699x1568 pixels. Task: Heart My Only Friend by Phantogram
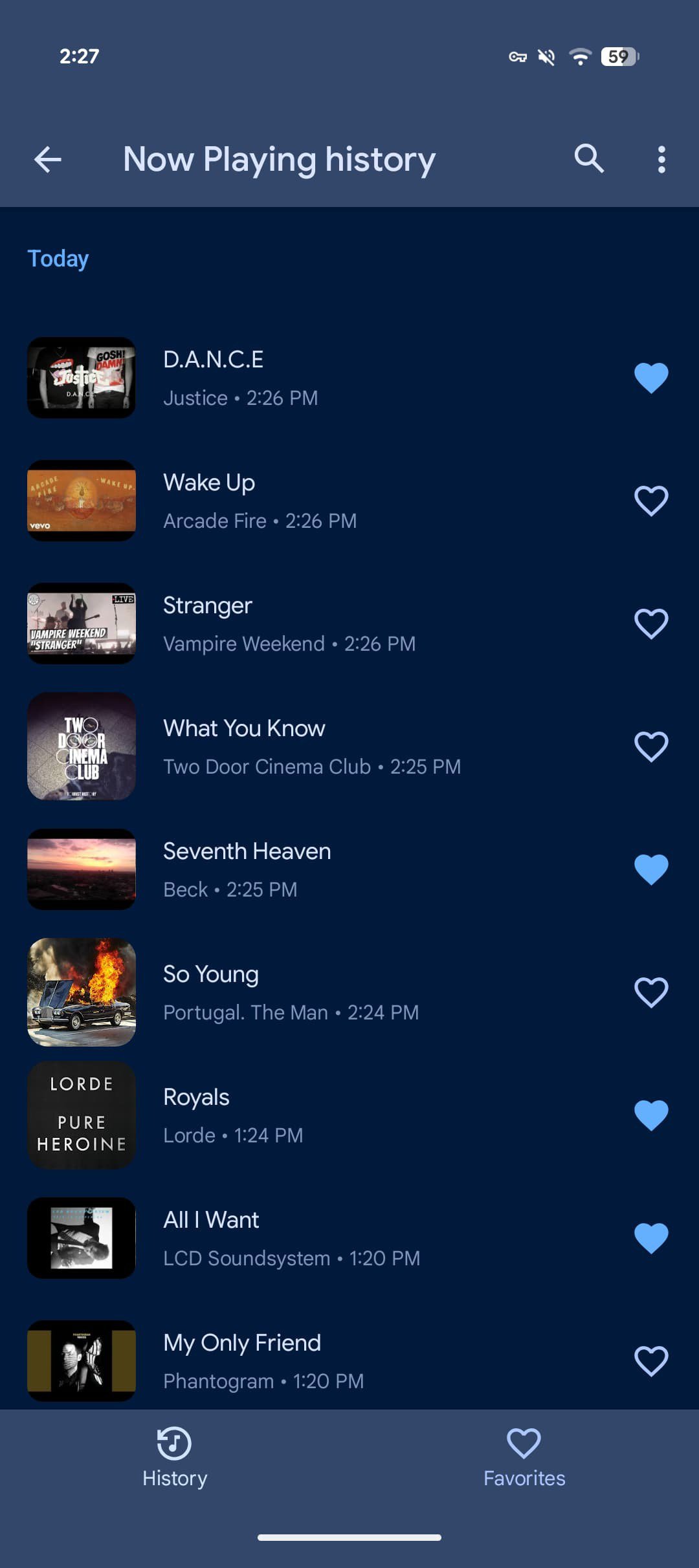(x=651, y=1361)
